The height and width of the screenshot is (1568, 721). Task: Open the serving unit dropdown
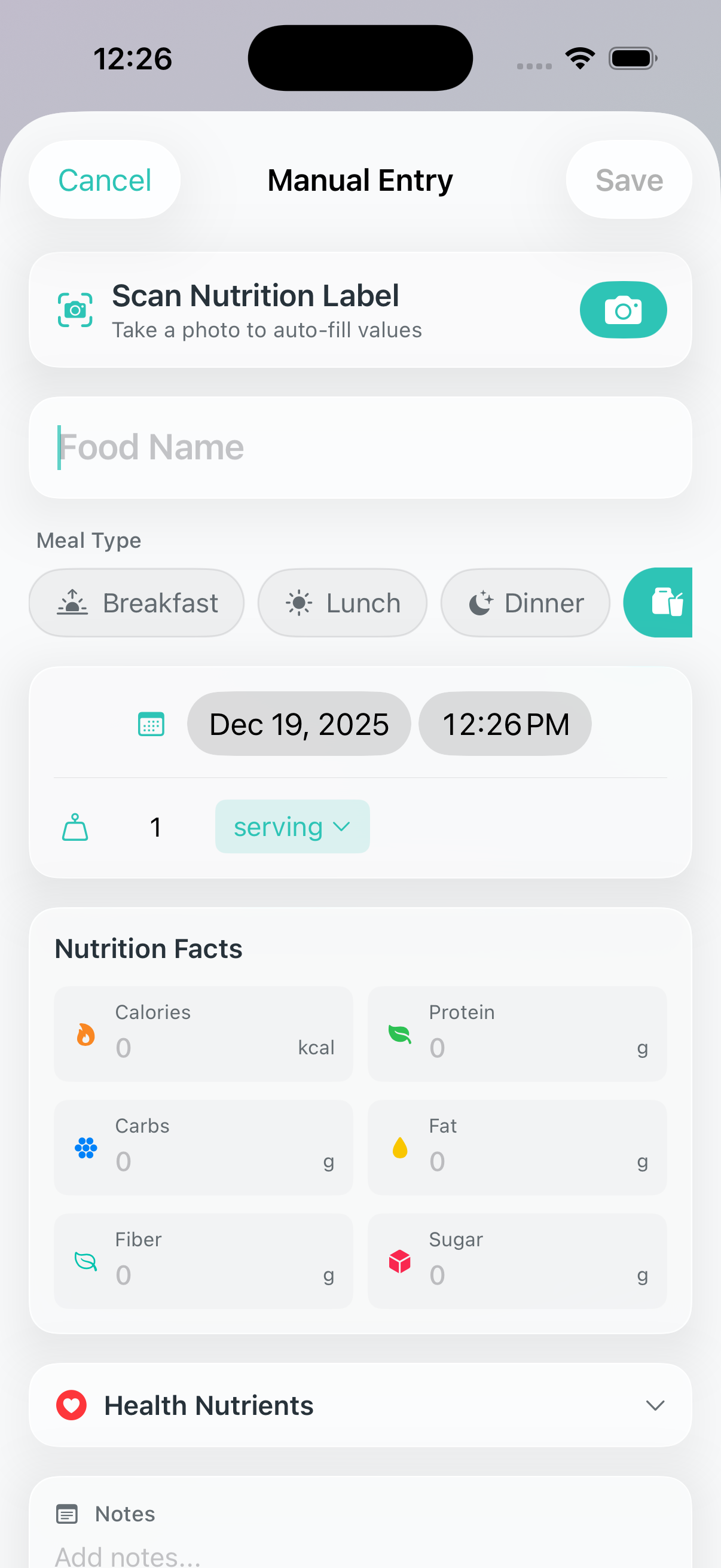click(x=292, y=826)
